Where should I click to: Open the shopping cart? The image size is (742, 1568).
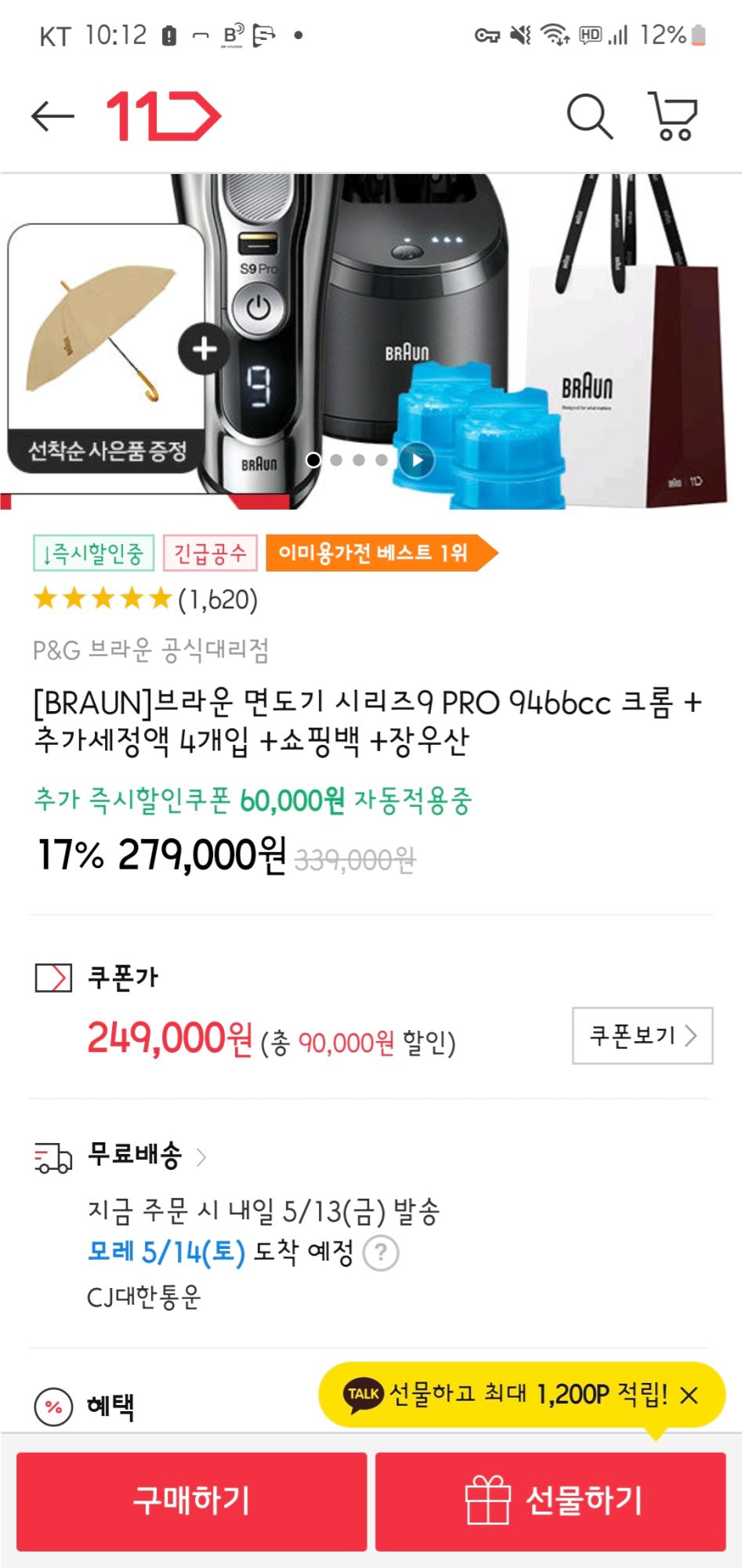673,117
